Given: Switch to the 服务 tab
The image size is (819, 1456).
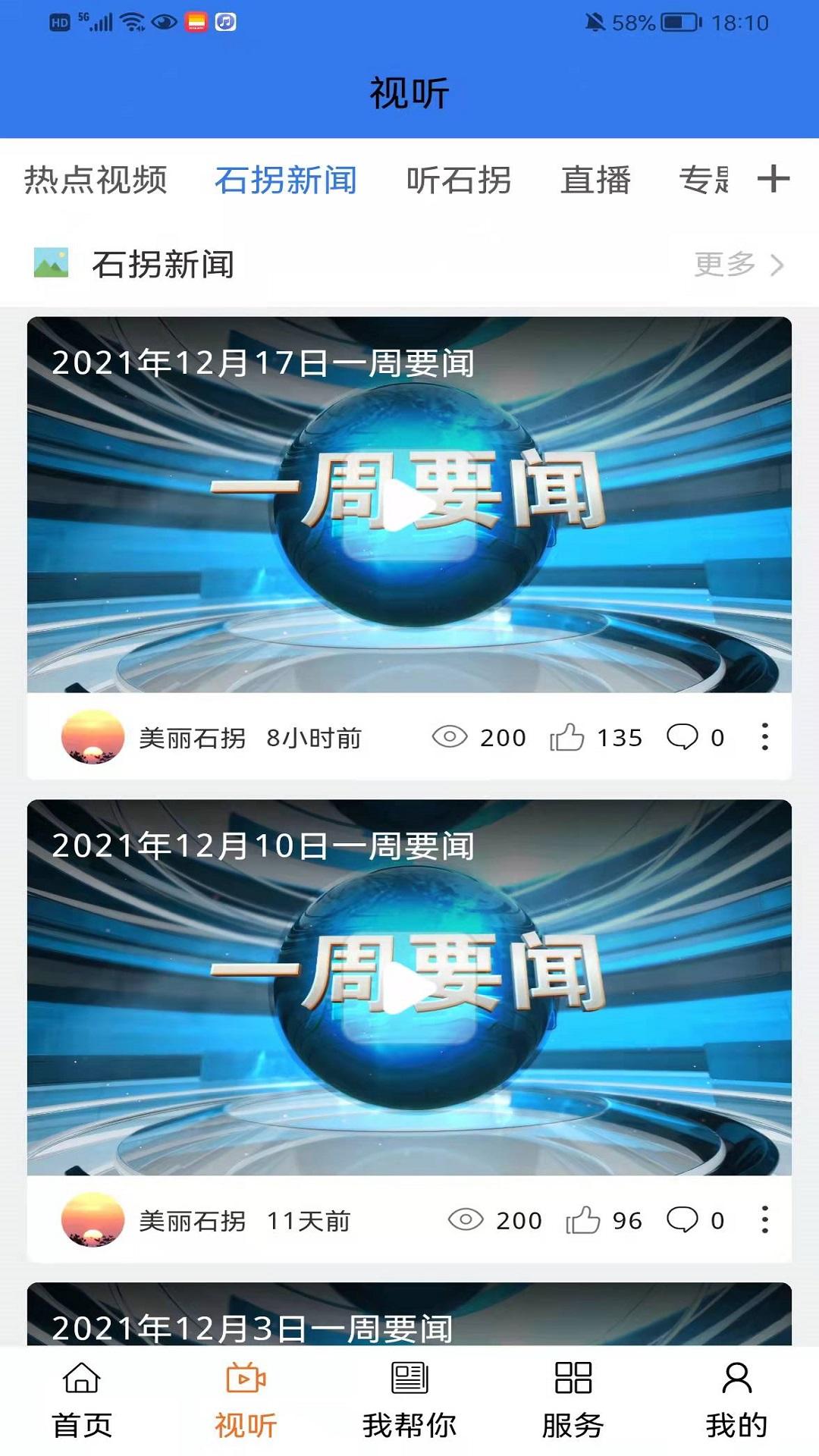Looking at the screenshot, I should [573, 1400].
